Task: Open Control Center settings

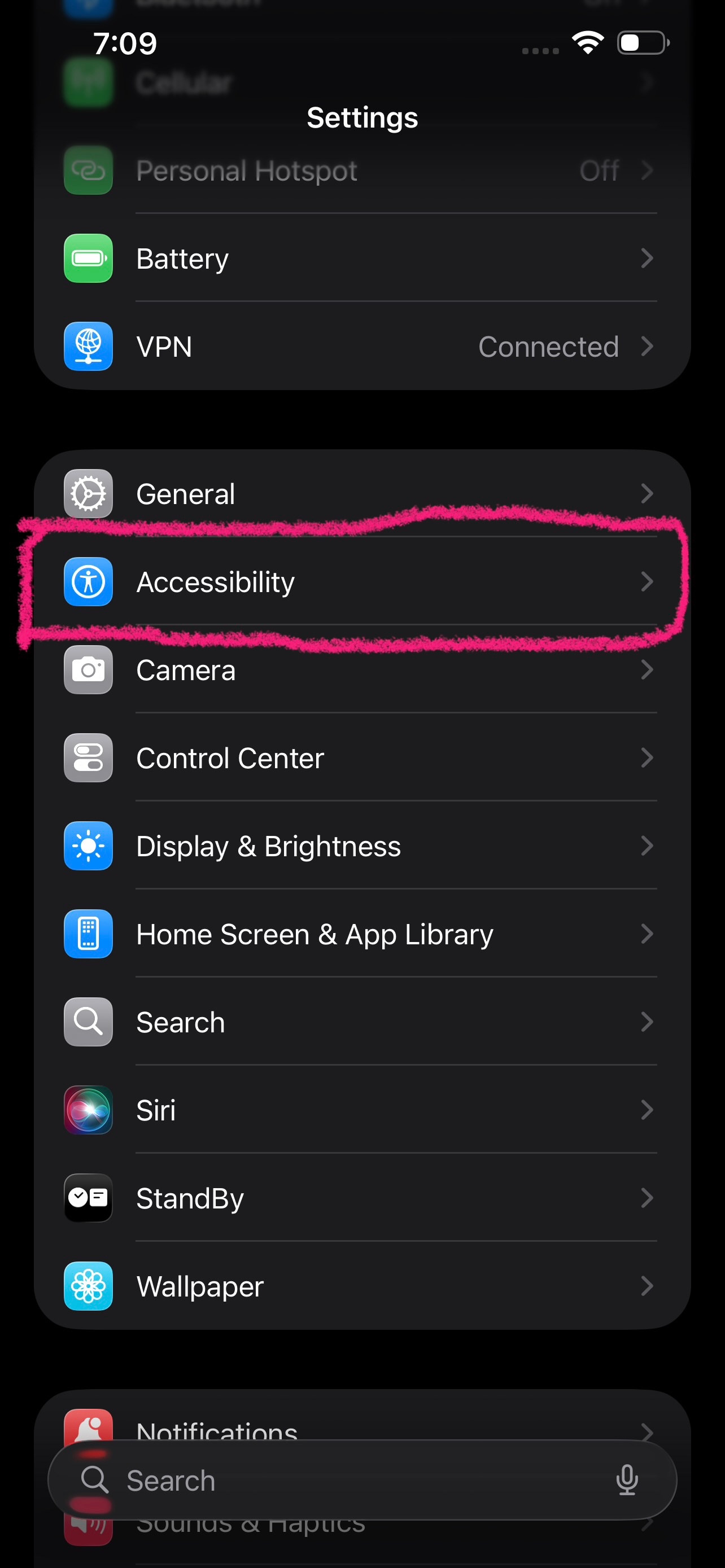Action: click(362, 758)
